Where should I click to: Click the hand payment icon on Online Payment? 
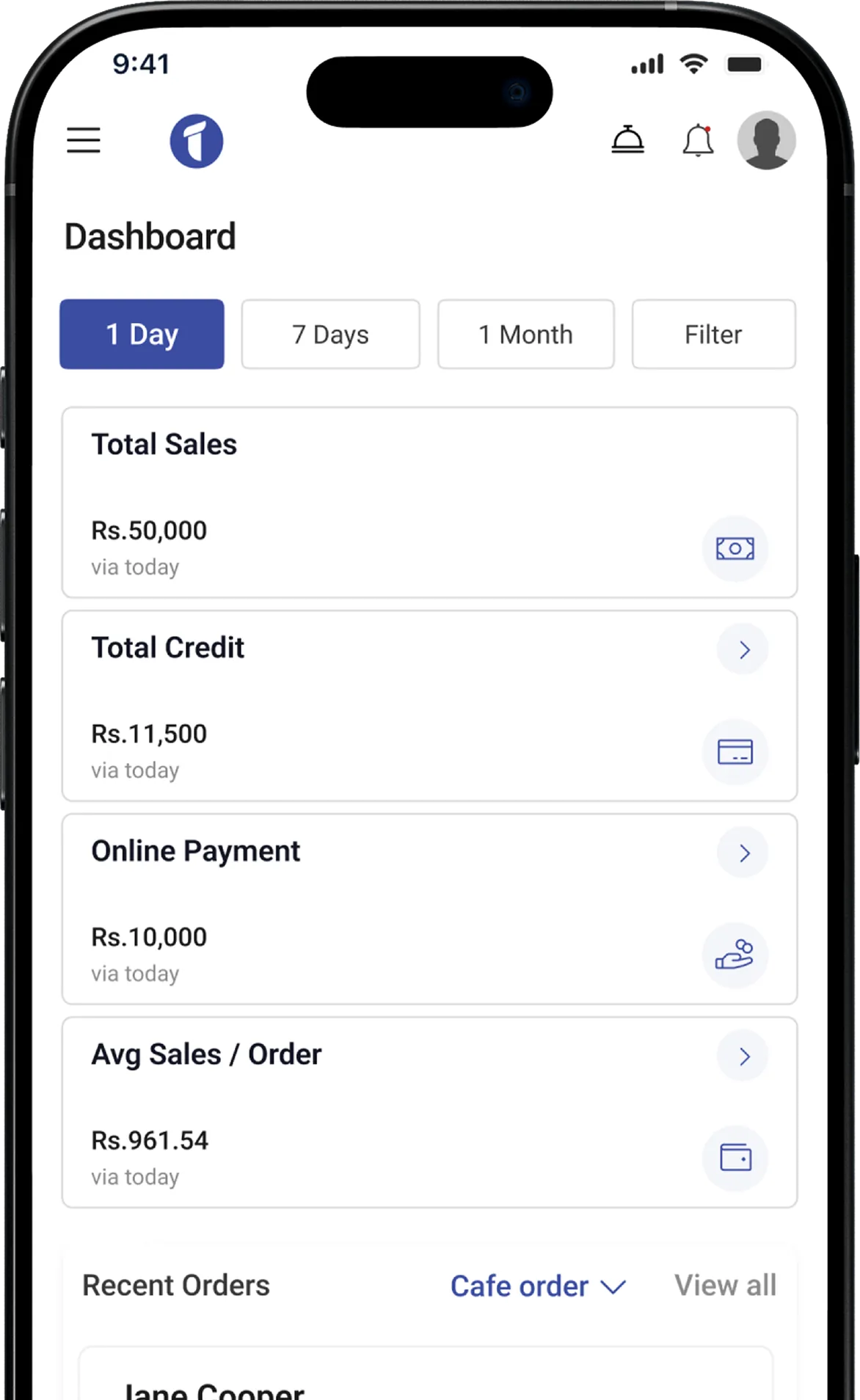(x=735, y=955)
